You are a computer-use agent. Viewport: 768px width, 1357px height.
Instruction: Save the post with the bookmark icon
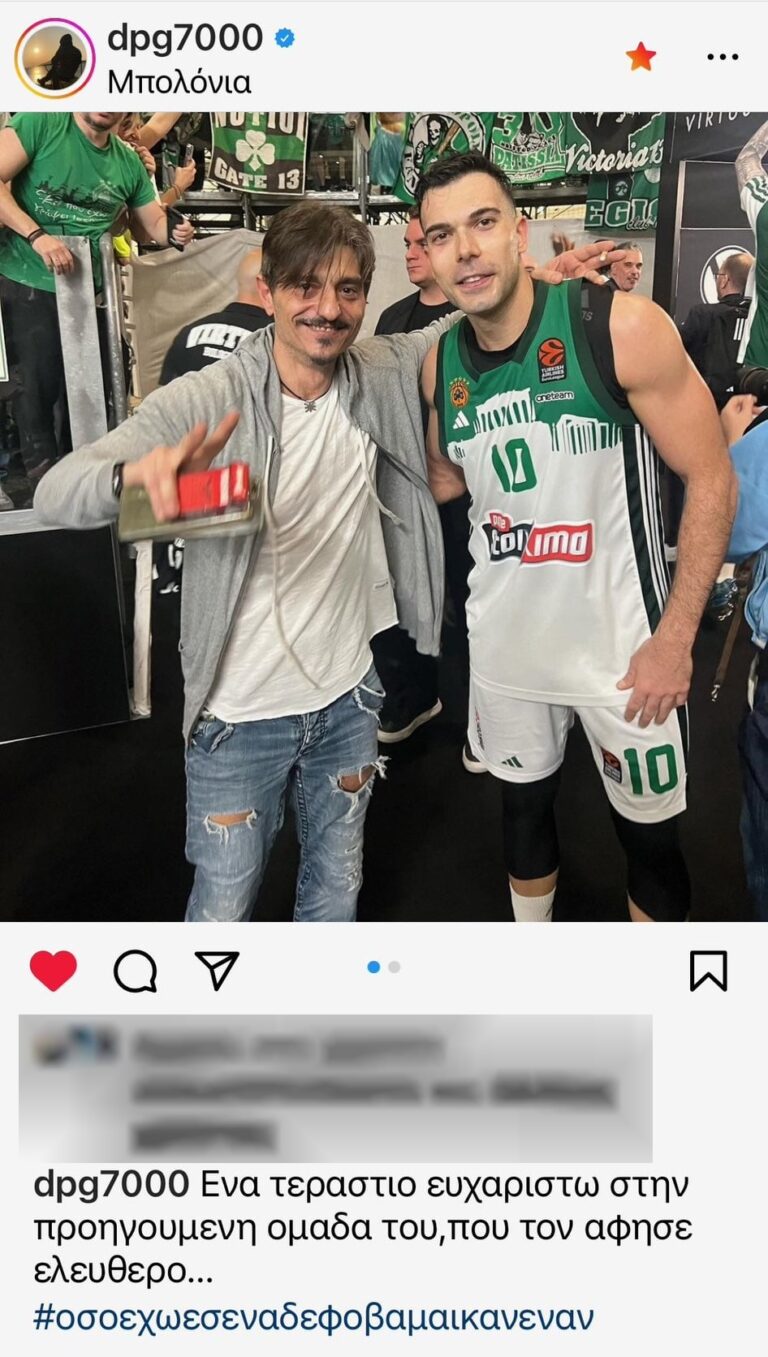708,970
